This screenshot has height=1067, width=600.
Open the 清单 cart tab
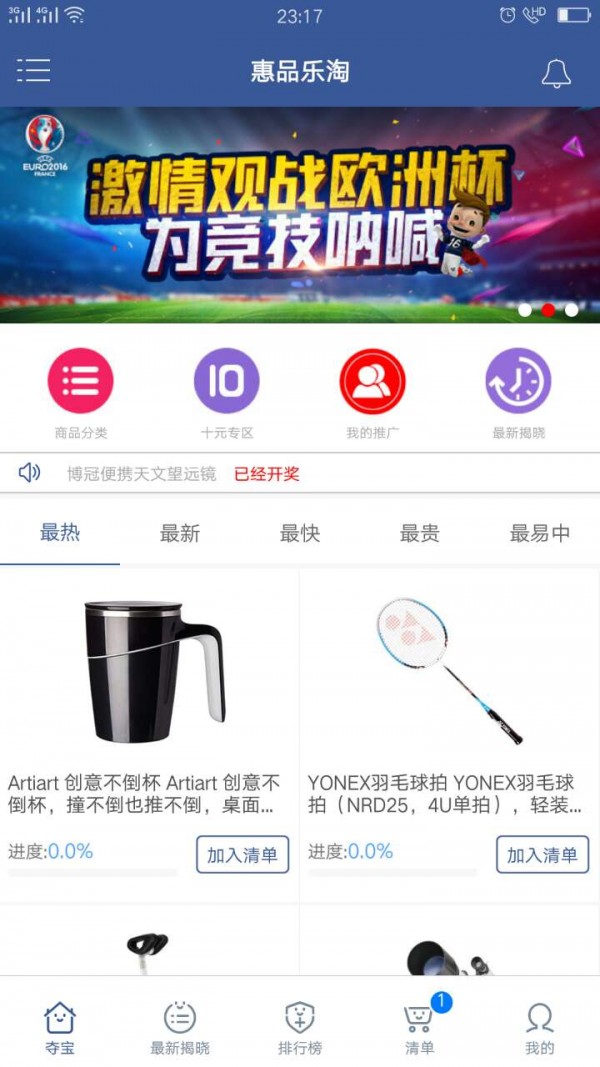click(420, 1027)
